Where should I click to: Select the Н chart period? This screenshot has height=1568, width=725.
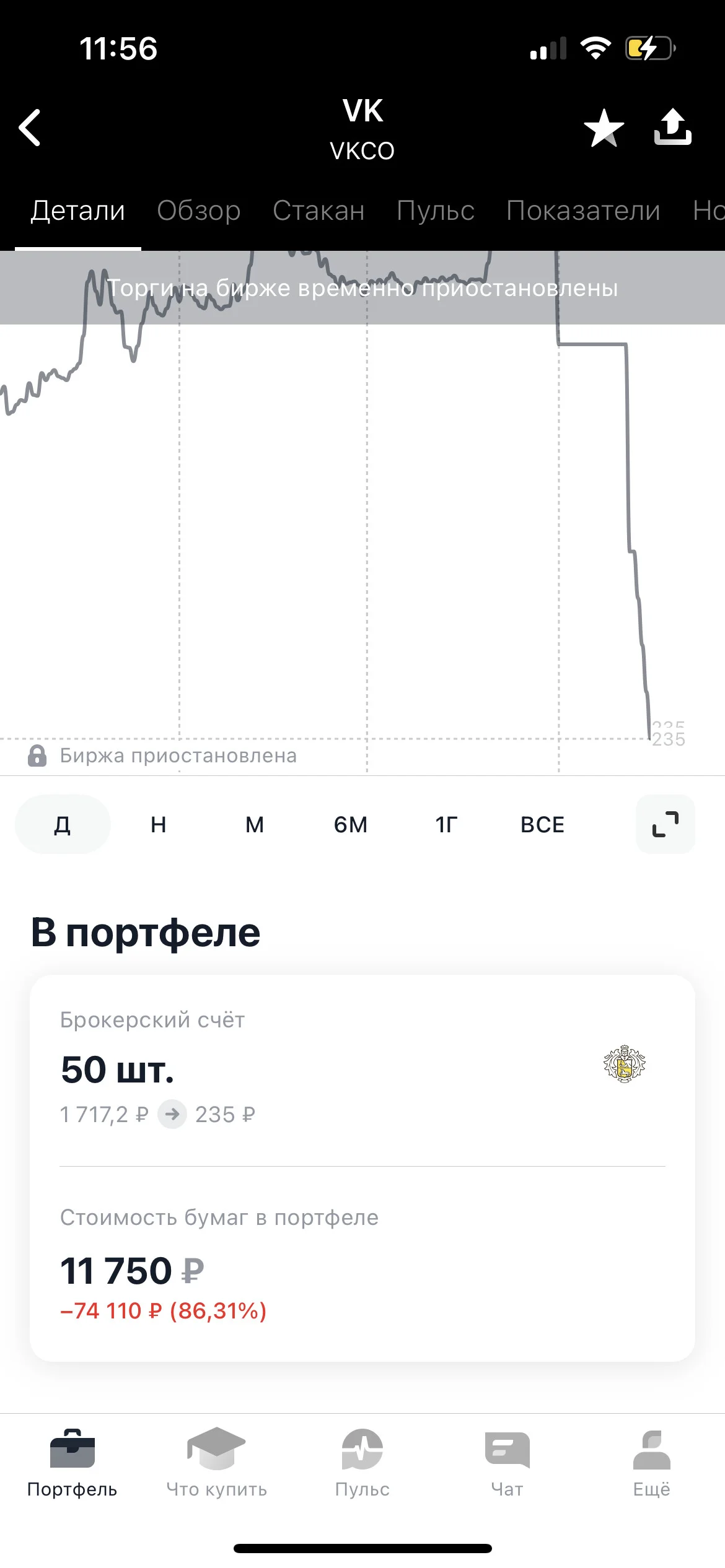[x=159, y=824]
